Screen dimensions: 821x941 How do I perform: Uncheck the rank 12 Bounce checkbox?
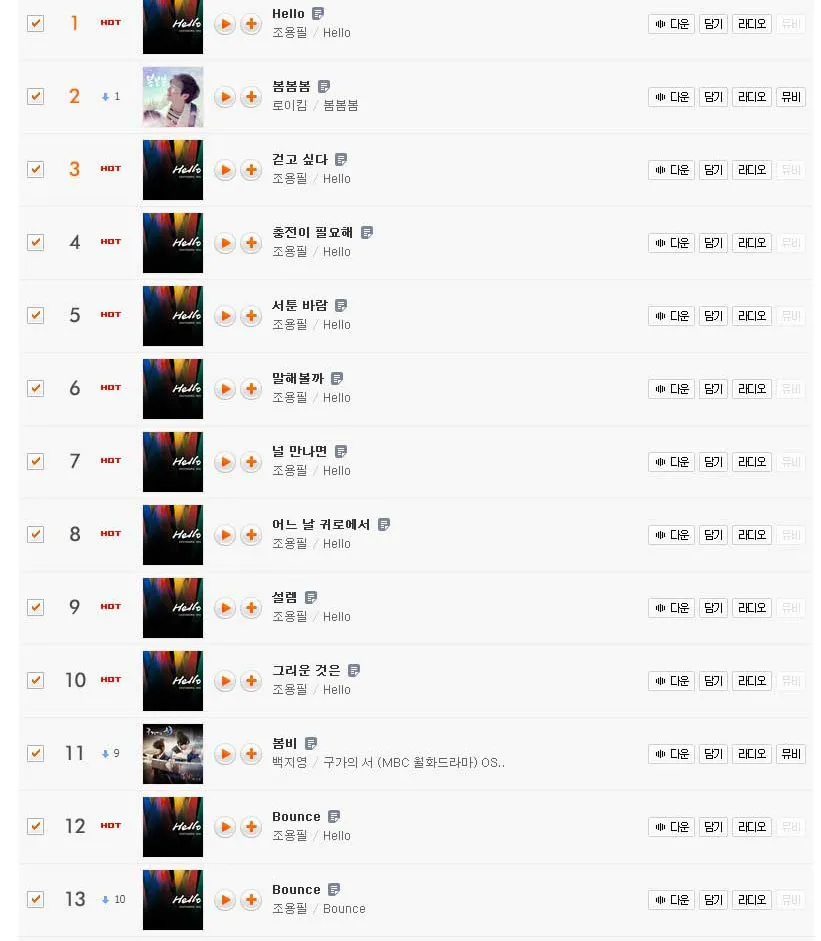(x=35, y=826)
